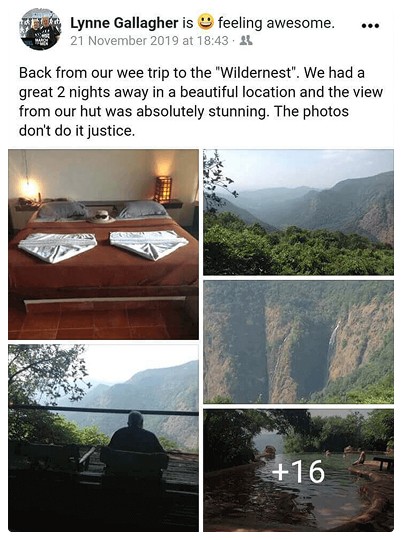
Task: Open Lynne Gallagher's profile picture
Action: pos(41,29)
